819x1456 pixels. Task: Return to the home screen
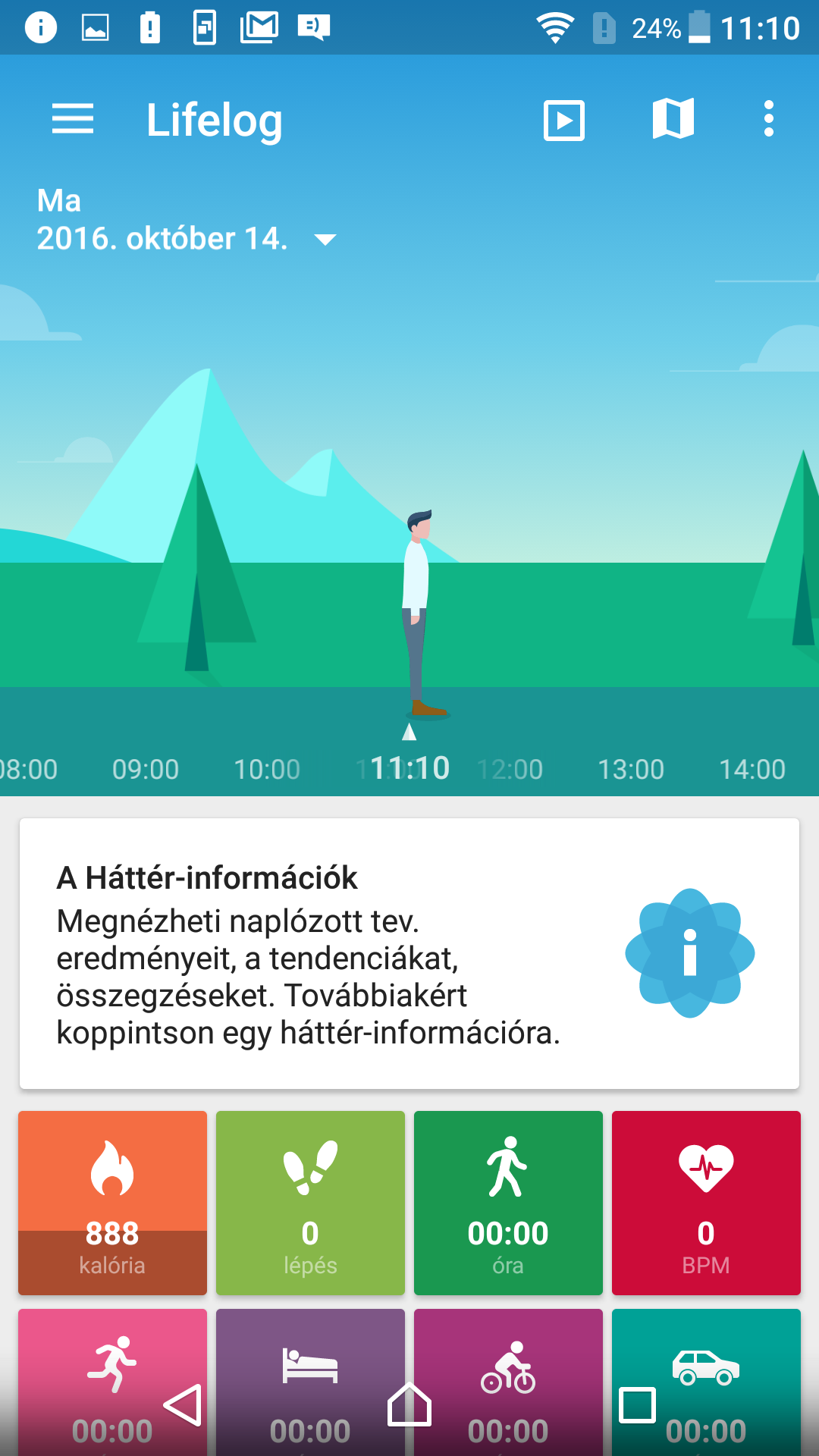click(409, 1405)
